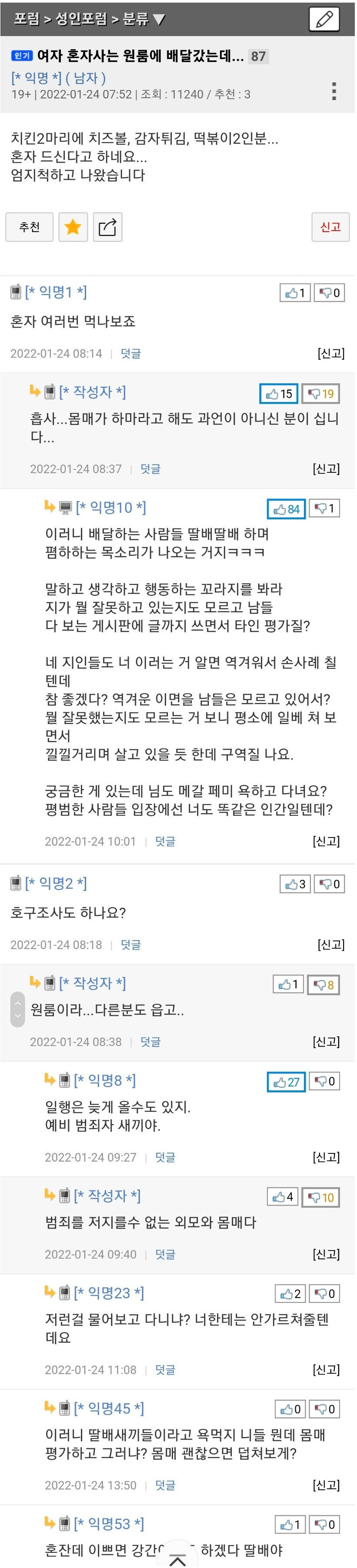Reply to 익명45's comment via 덧글
Viewport: 357px width, 1568px height.
point(164,1485)
